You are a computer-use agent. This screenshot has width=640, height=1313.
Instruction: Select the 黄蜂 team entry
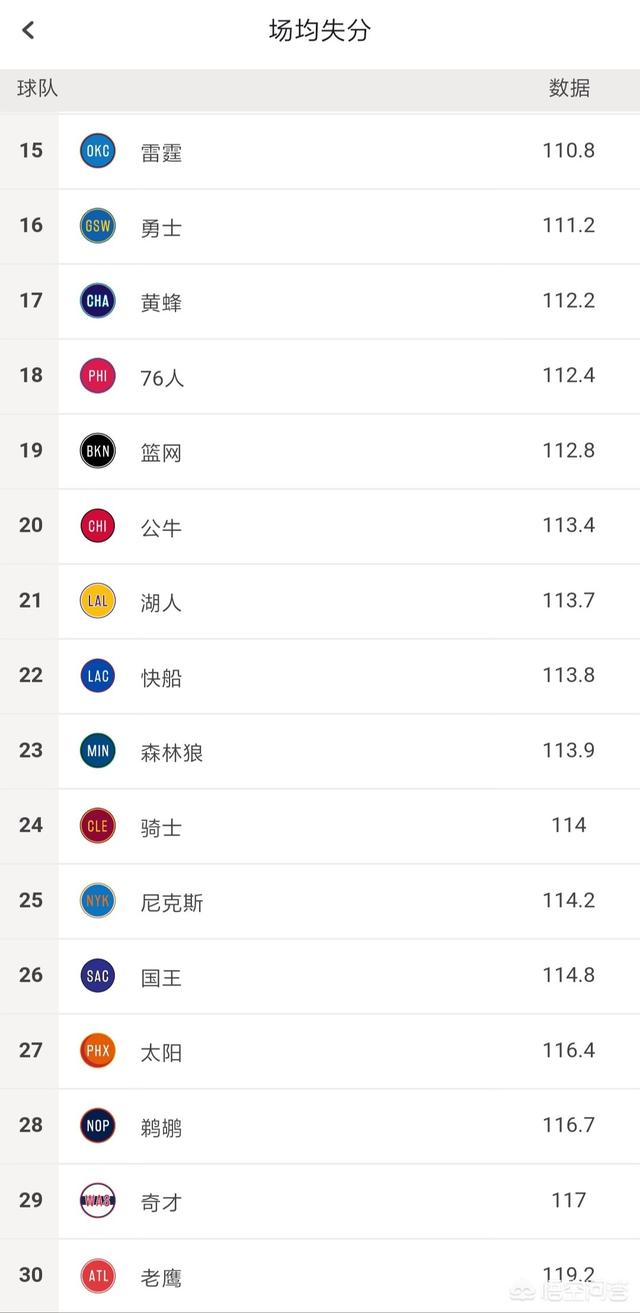tap(320, 301)
